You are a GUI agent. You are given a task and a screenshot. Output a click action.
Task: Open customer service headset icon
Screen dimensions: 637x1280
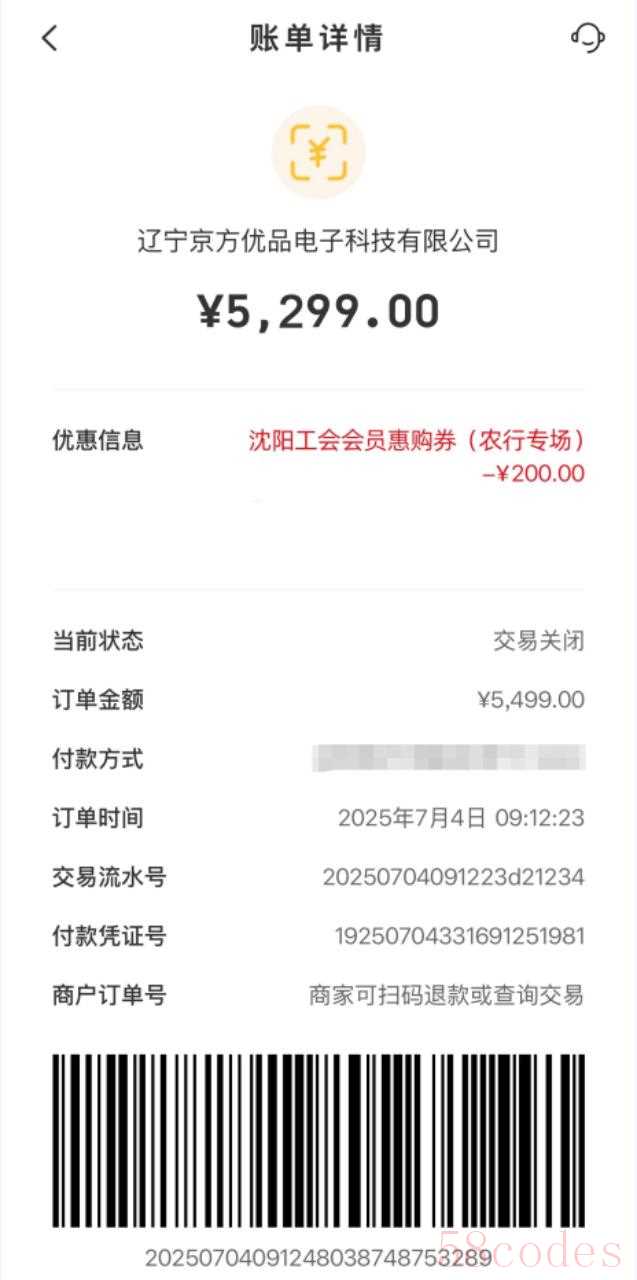(587, 38)
